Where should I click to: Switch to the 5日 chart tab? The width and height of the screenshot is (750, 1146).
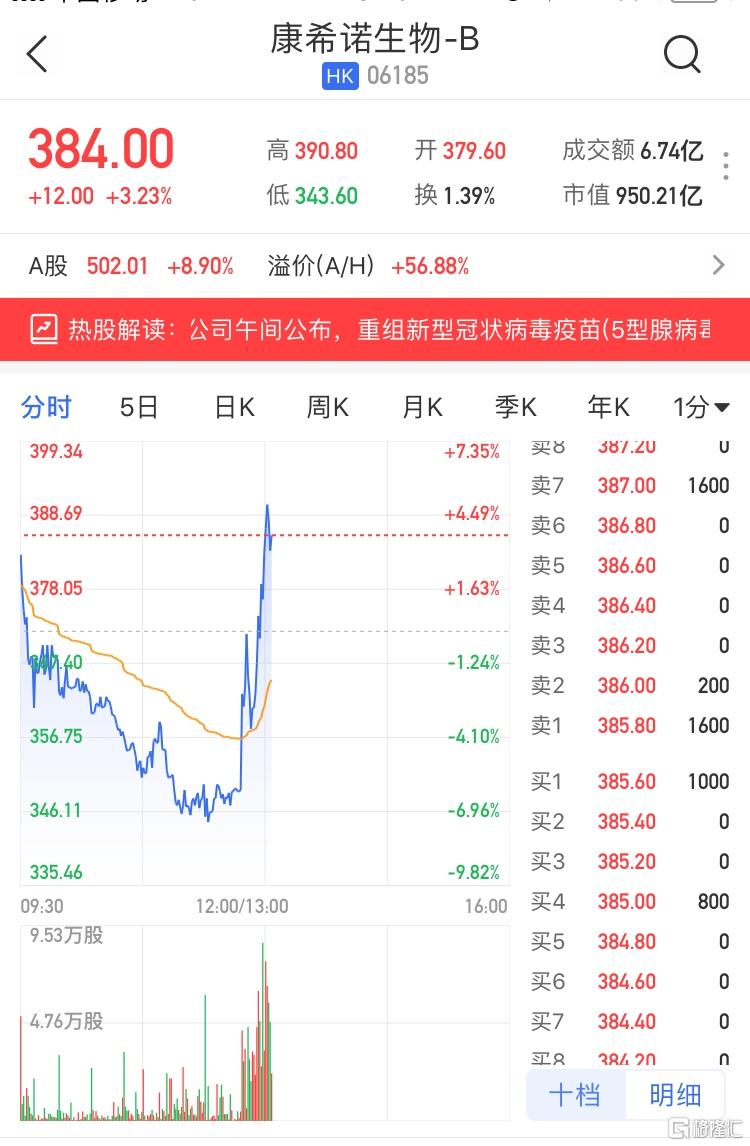pos(139,407)
